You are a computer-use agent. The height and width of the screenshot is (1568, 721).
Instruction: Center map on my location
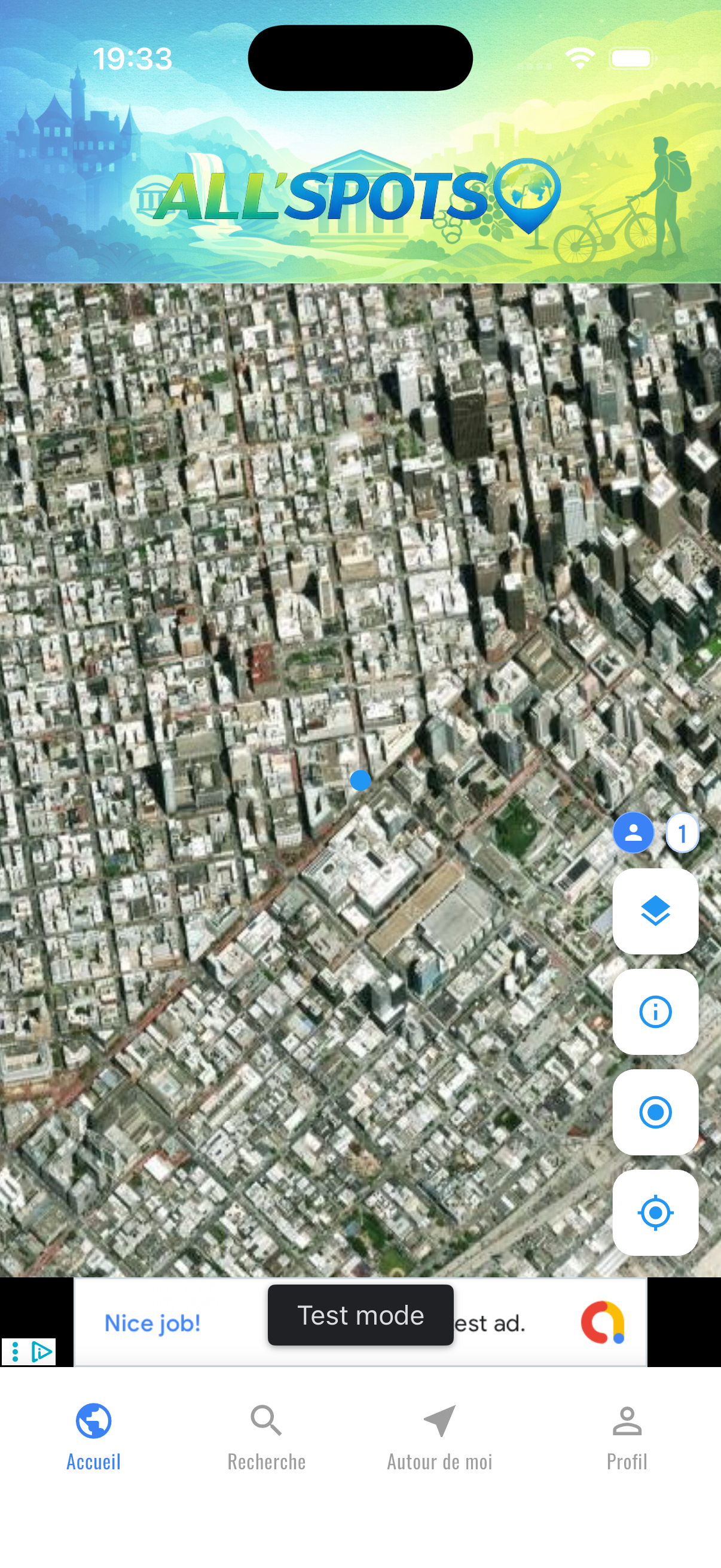click(x=655, y=1213)
